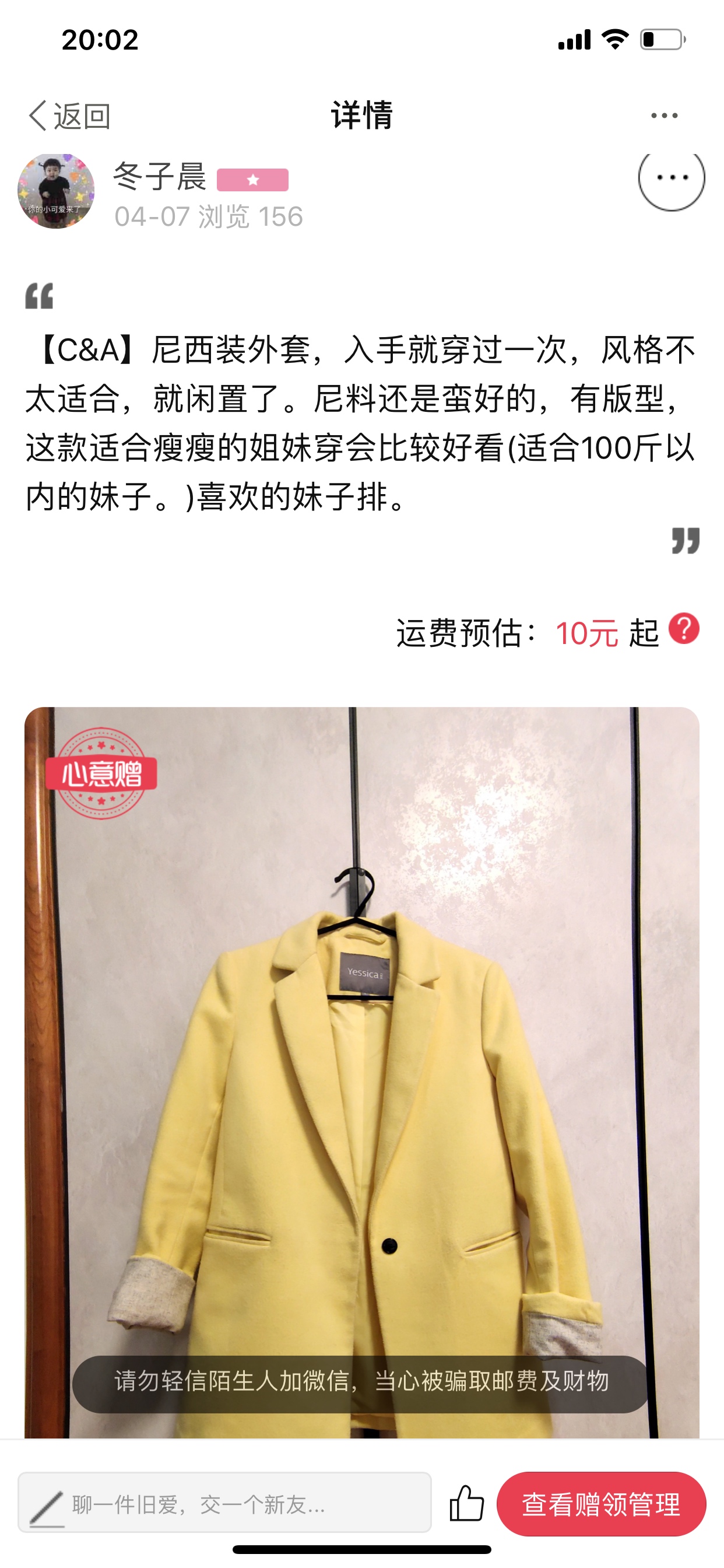Open shipping fee help question mark
724x1568 pixels.
684,629
